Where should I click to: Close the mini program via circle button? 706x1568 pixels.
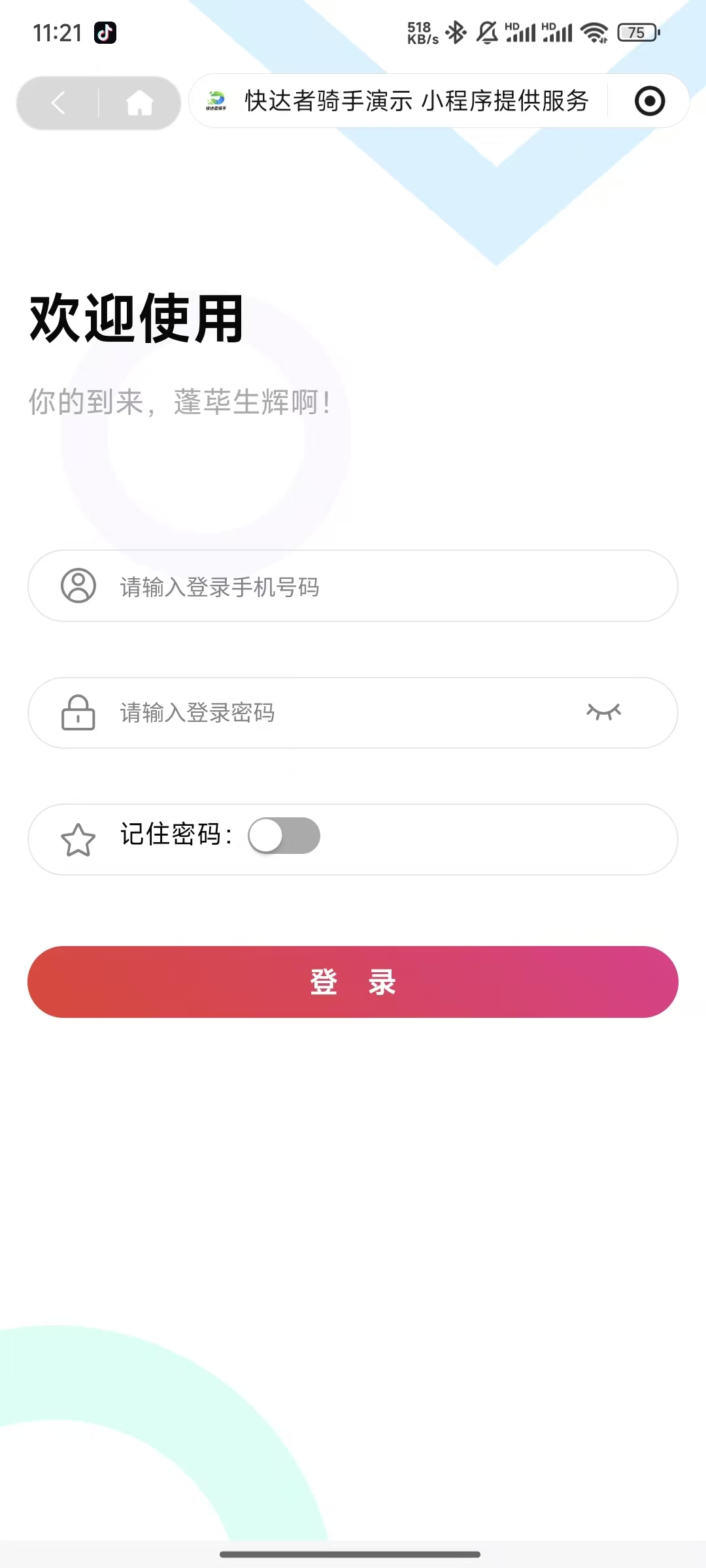[x=649, y=101]
